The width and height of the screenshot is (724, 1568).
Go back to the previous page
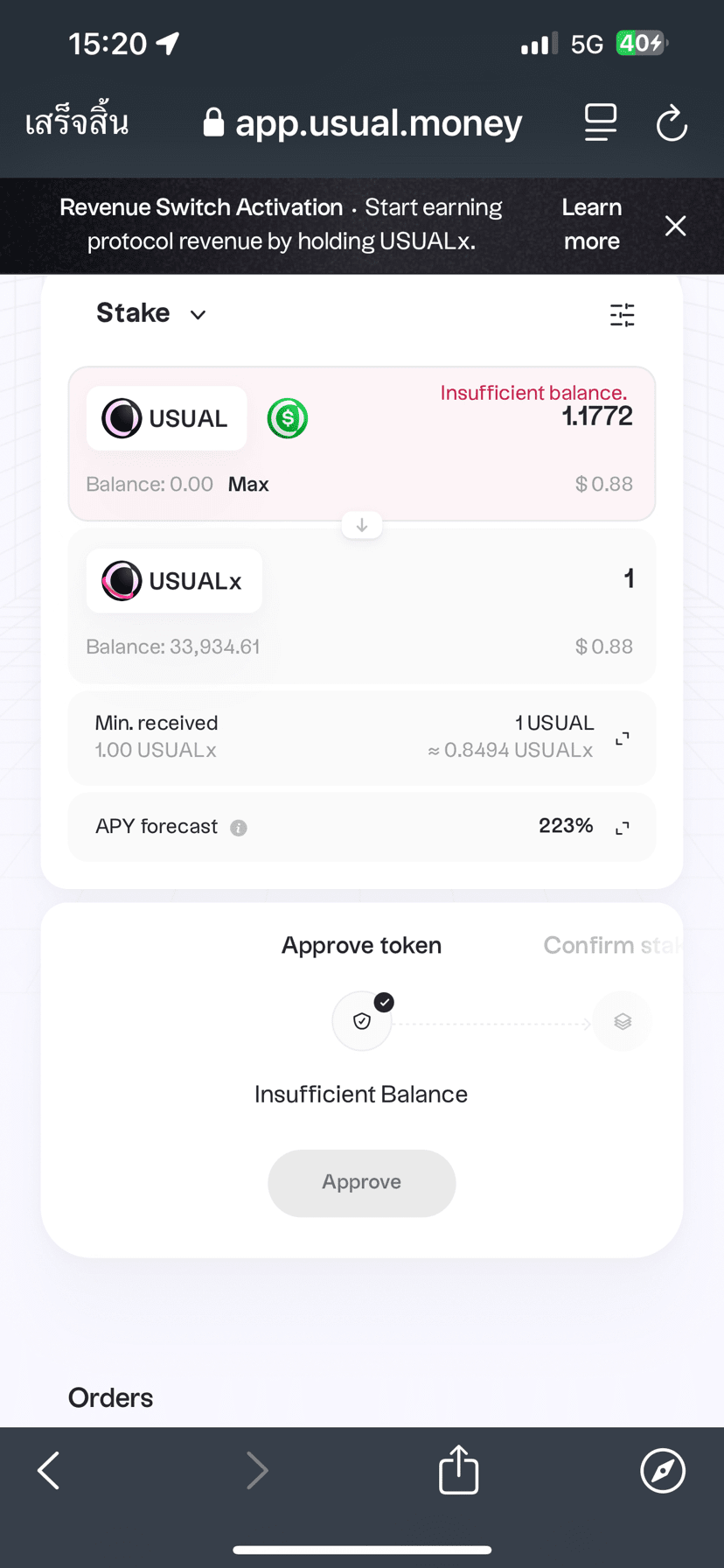[49, 1470]
